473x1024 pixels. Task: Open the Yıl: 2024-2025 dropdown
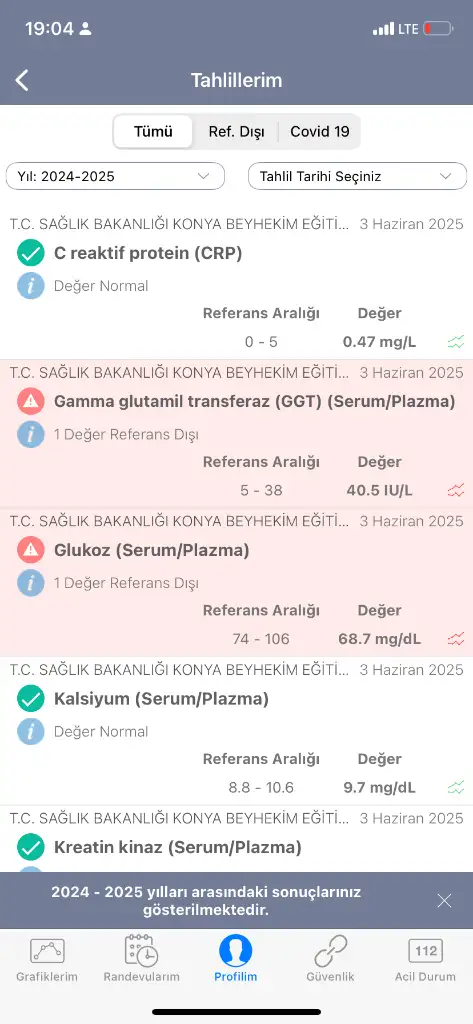[116, 176]
